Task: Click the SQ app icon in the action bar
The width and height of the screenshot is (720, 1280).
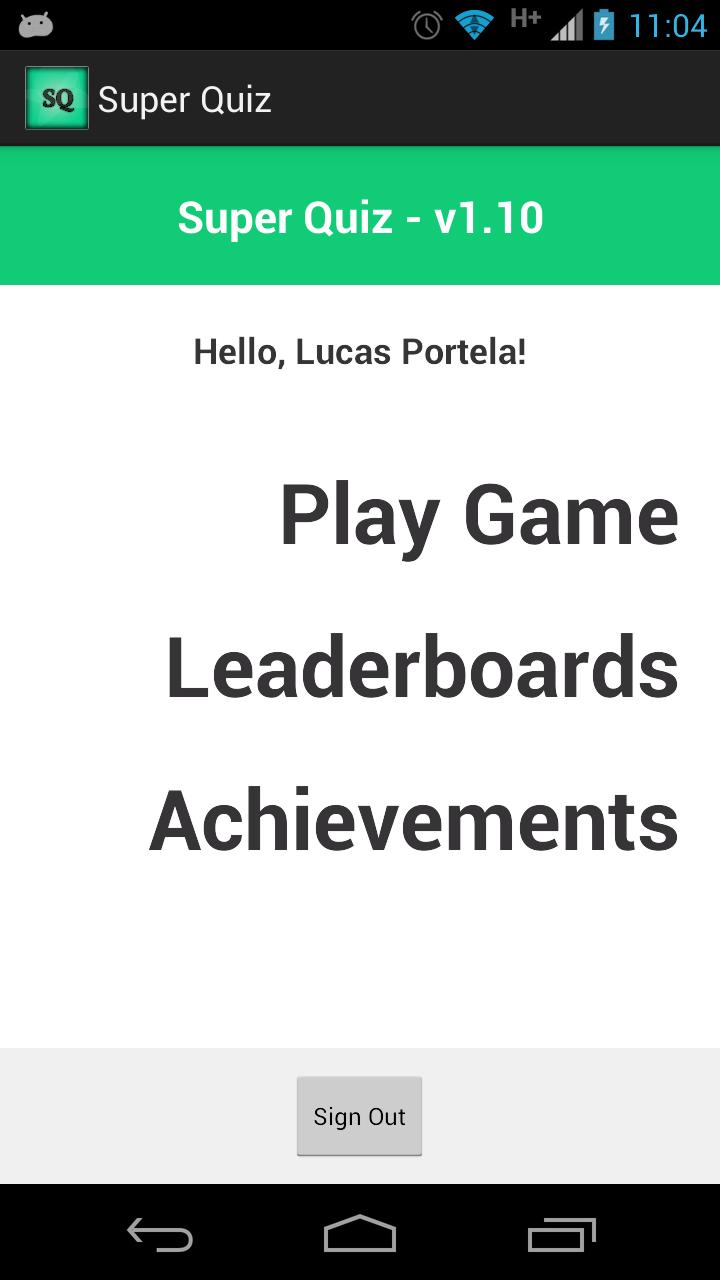Action: pos(56,98)
